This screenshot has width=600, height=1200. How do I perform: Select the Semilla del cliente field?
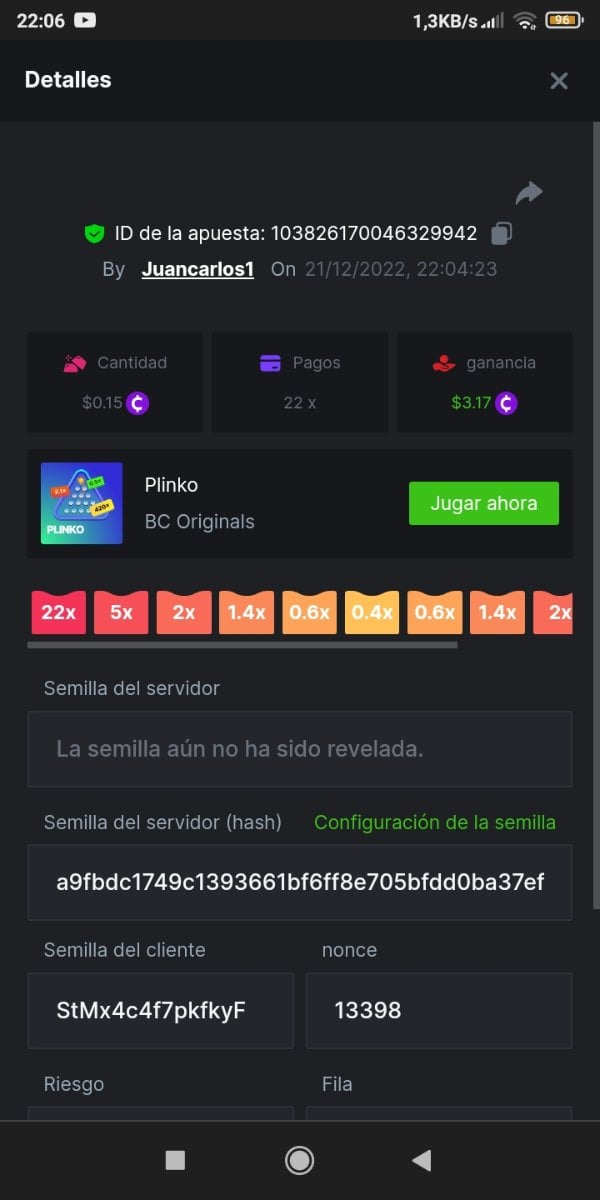coord(161,1010)
